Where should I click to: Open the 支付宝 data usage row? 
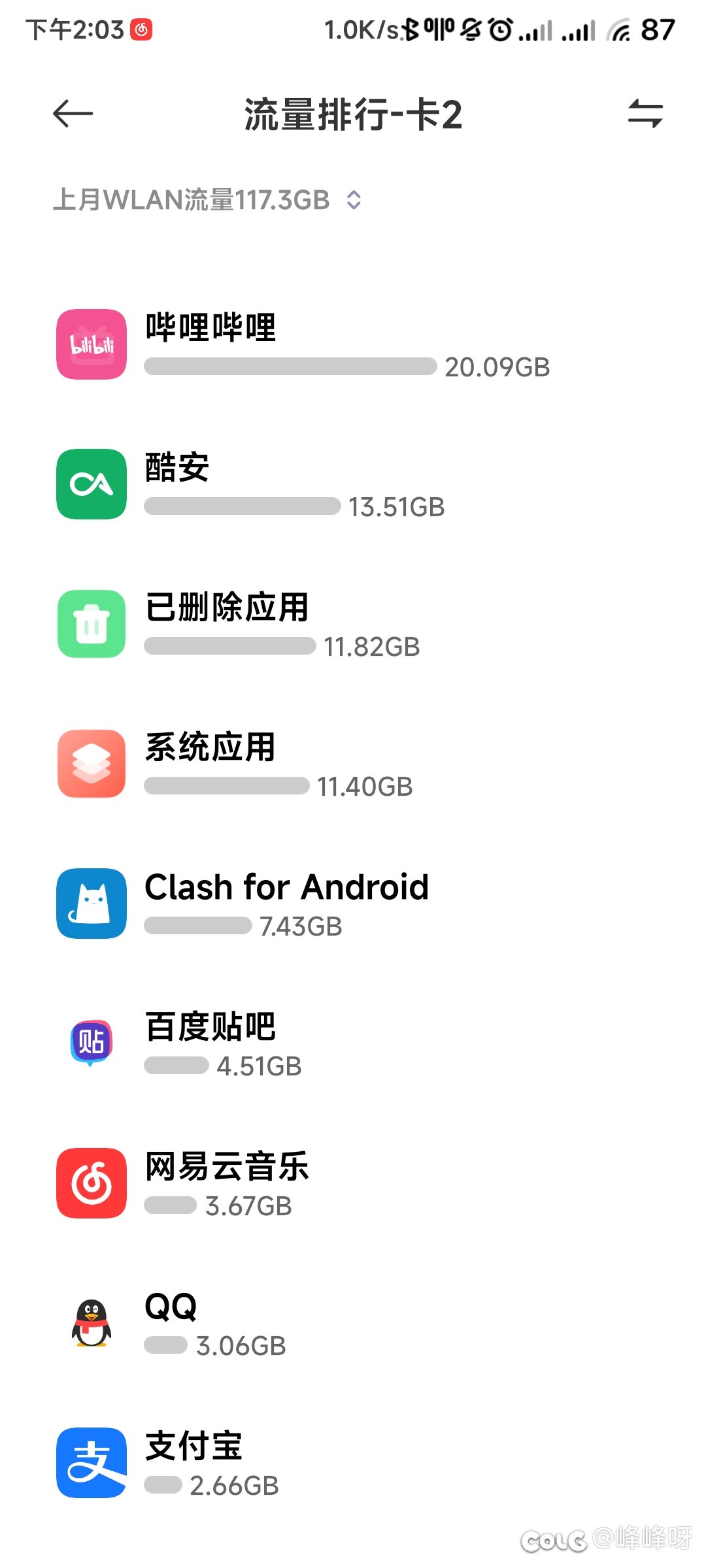(353, 1463)
